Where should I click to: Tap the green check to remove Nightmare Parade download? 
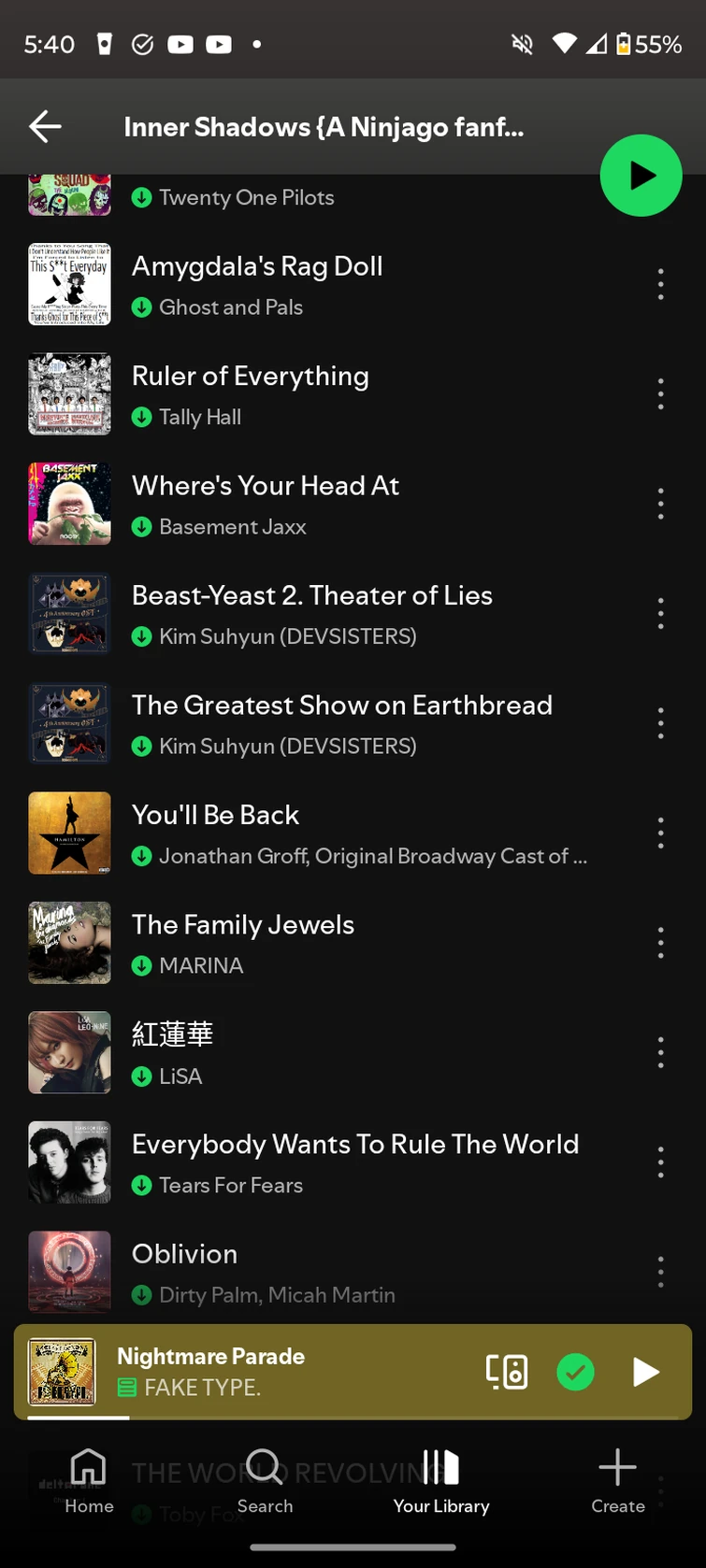pyautogui.click(x=575, y=1372)
